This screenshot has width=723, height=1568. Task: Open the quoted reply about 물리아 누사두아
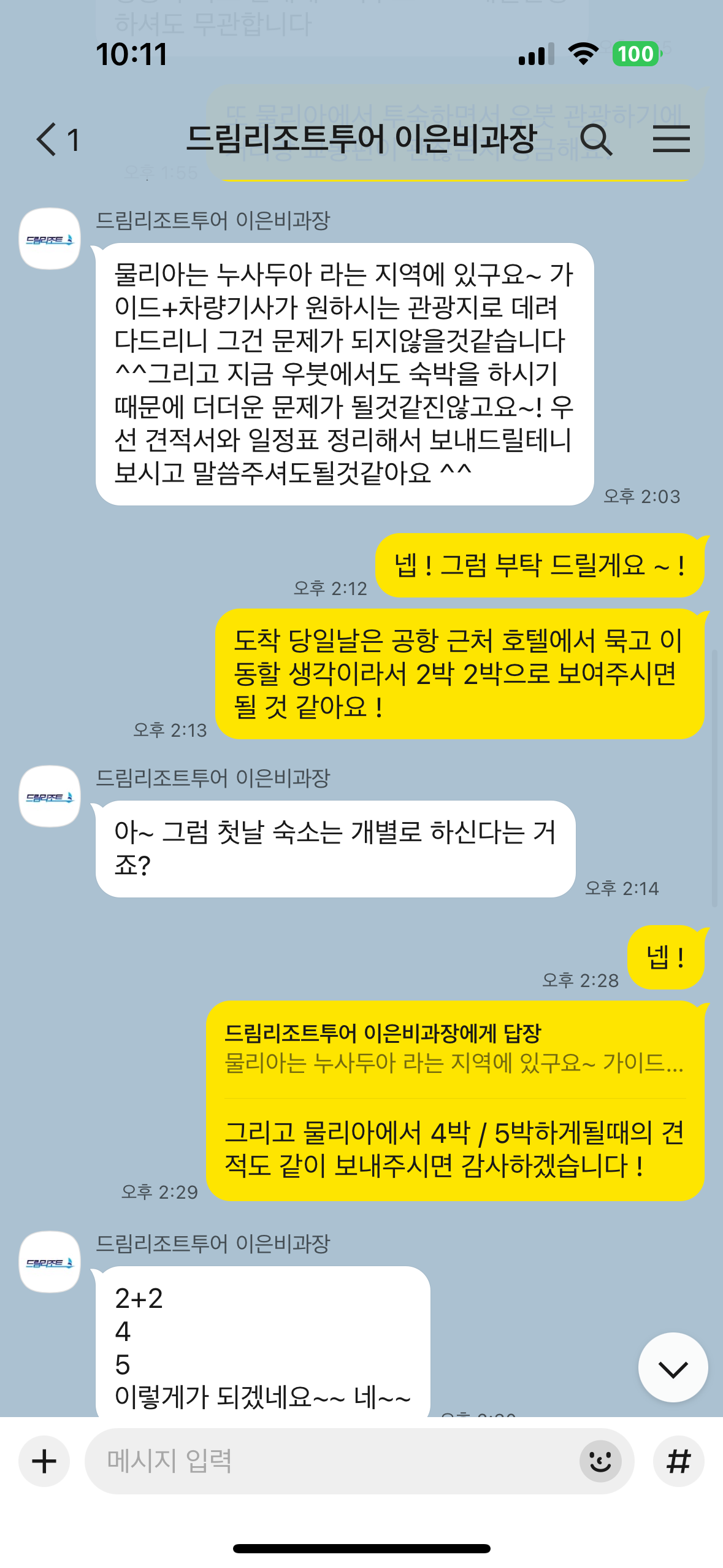[454, 1049]
